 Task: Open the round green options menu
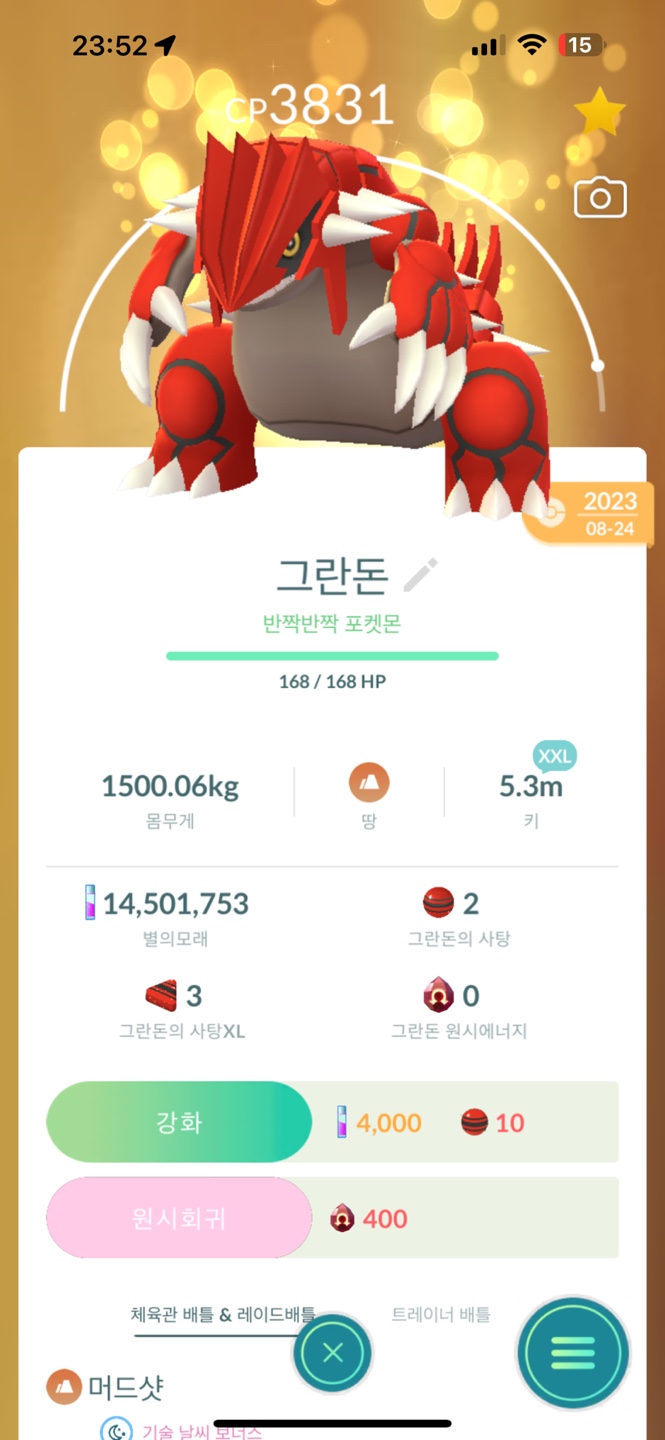[573, 1353]
